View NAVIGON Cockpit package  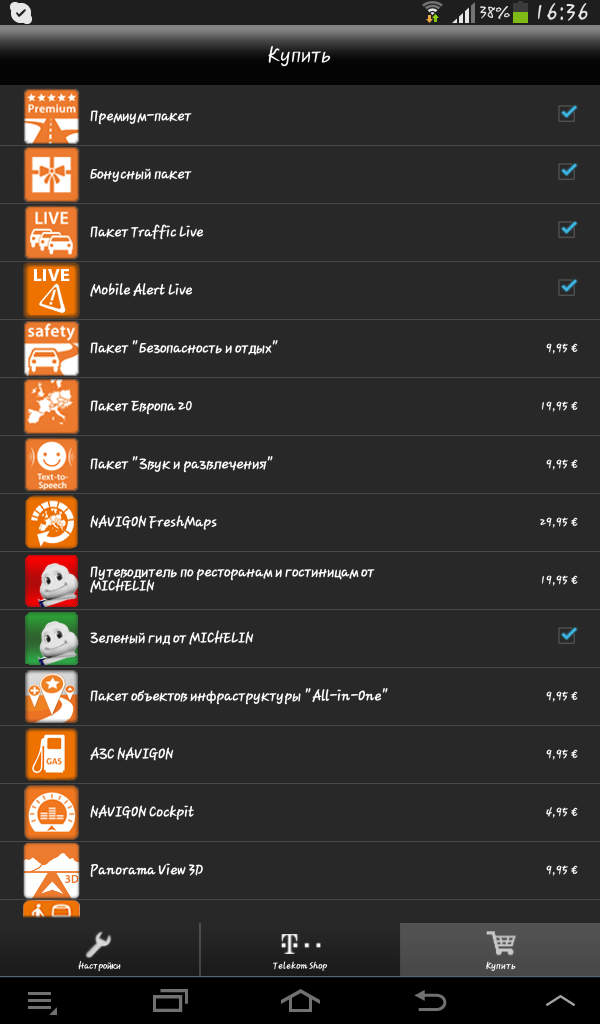(x=300, y=812)
